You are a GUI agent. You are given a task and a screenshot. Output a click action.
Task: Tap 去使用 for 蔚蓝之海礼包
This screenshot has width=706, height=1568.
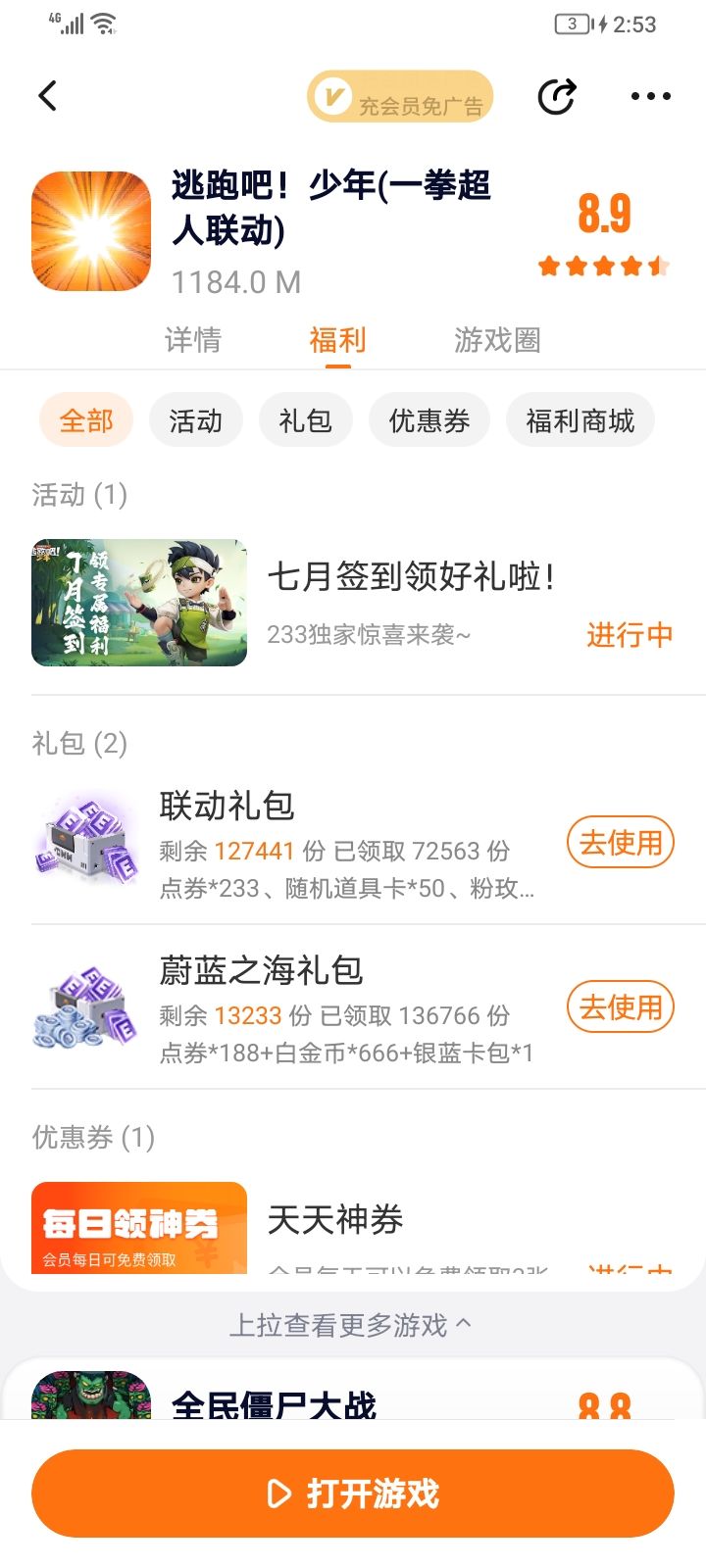point(621,1007)
